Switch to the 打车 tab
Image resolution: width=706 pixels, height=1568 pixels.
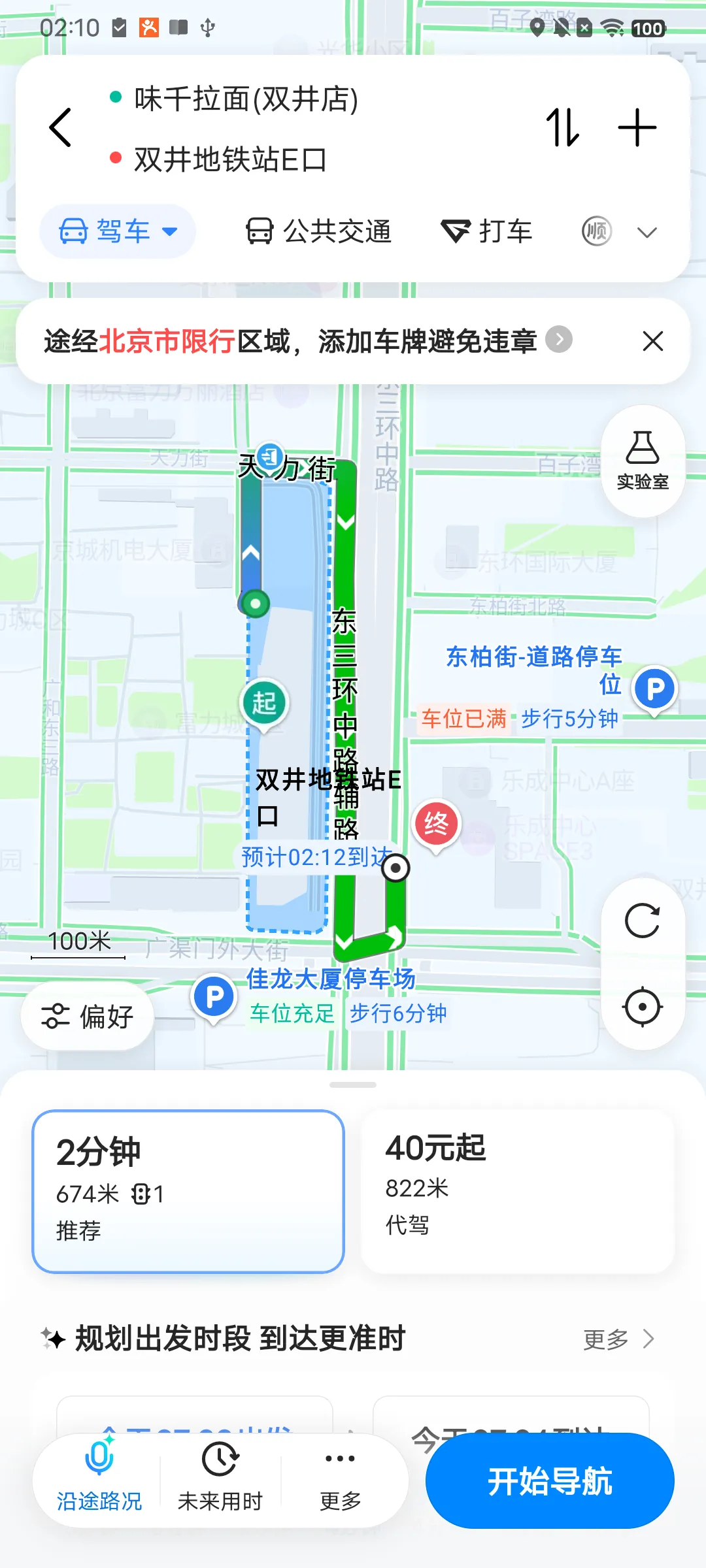(487, 231)
